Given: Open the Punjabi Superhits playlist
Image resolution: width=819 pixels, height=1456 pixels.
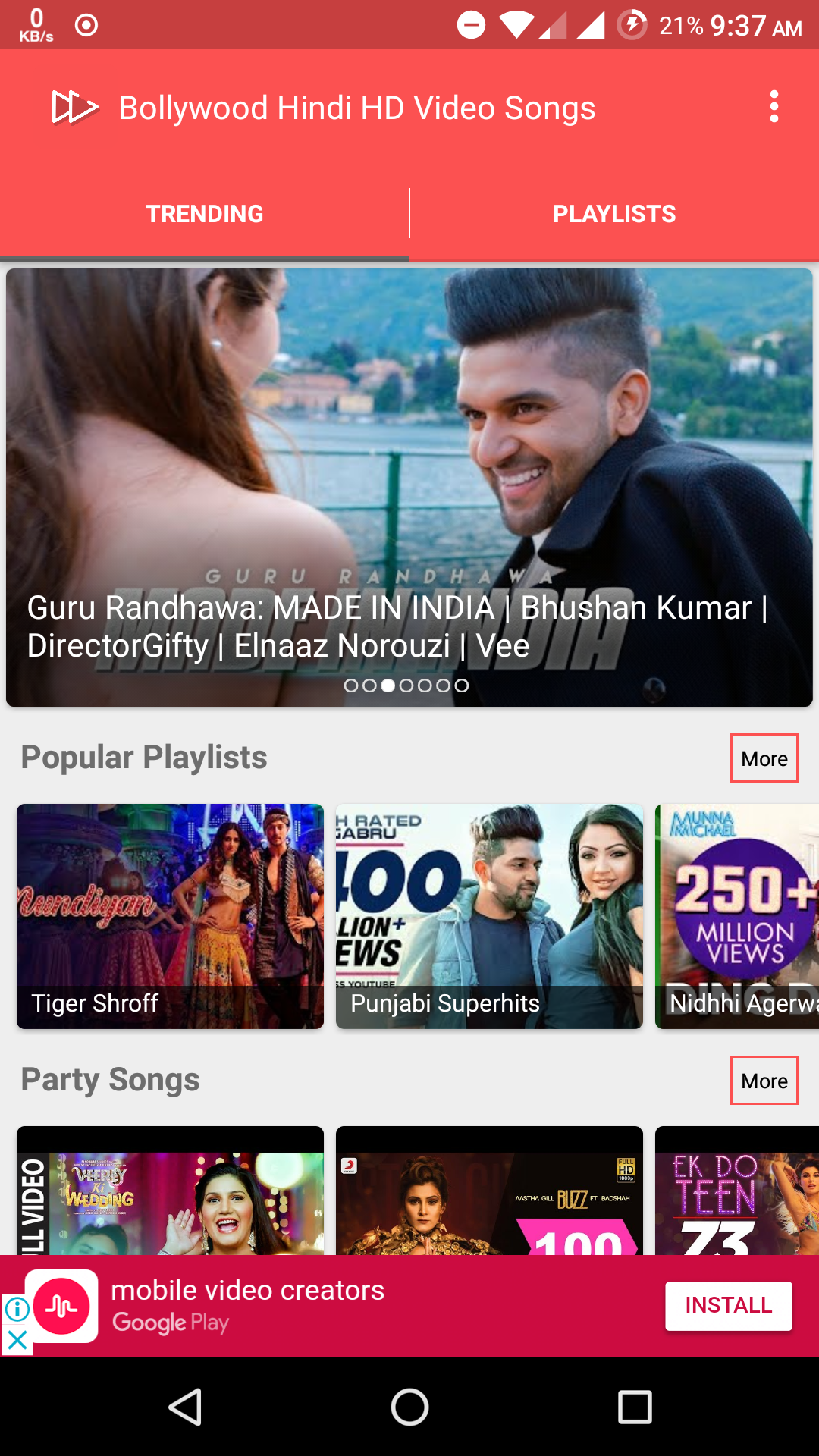Looking at the screenshot, I should pyautogui.click(x=489, y=916).
